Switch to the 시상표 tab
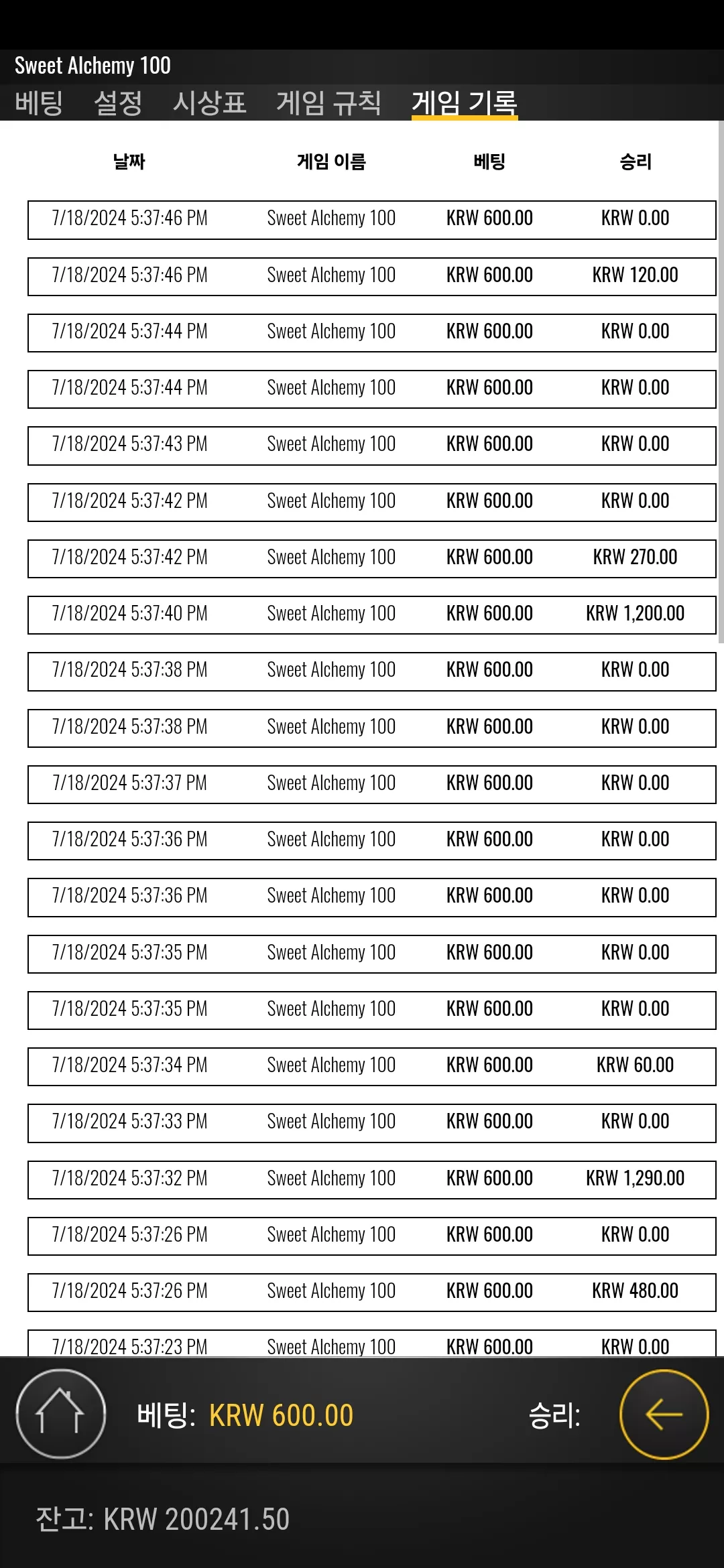Image resolution: width=724 pixels, height=1568 pixels. [x=210, y=103]
